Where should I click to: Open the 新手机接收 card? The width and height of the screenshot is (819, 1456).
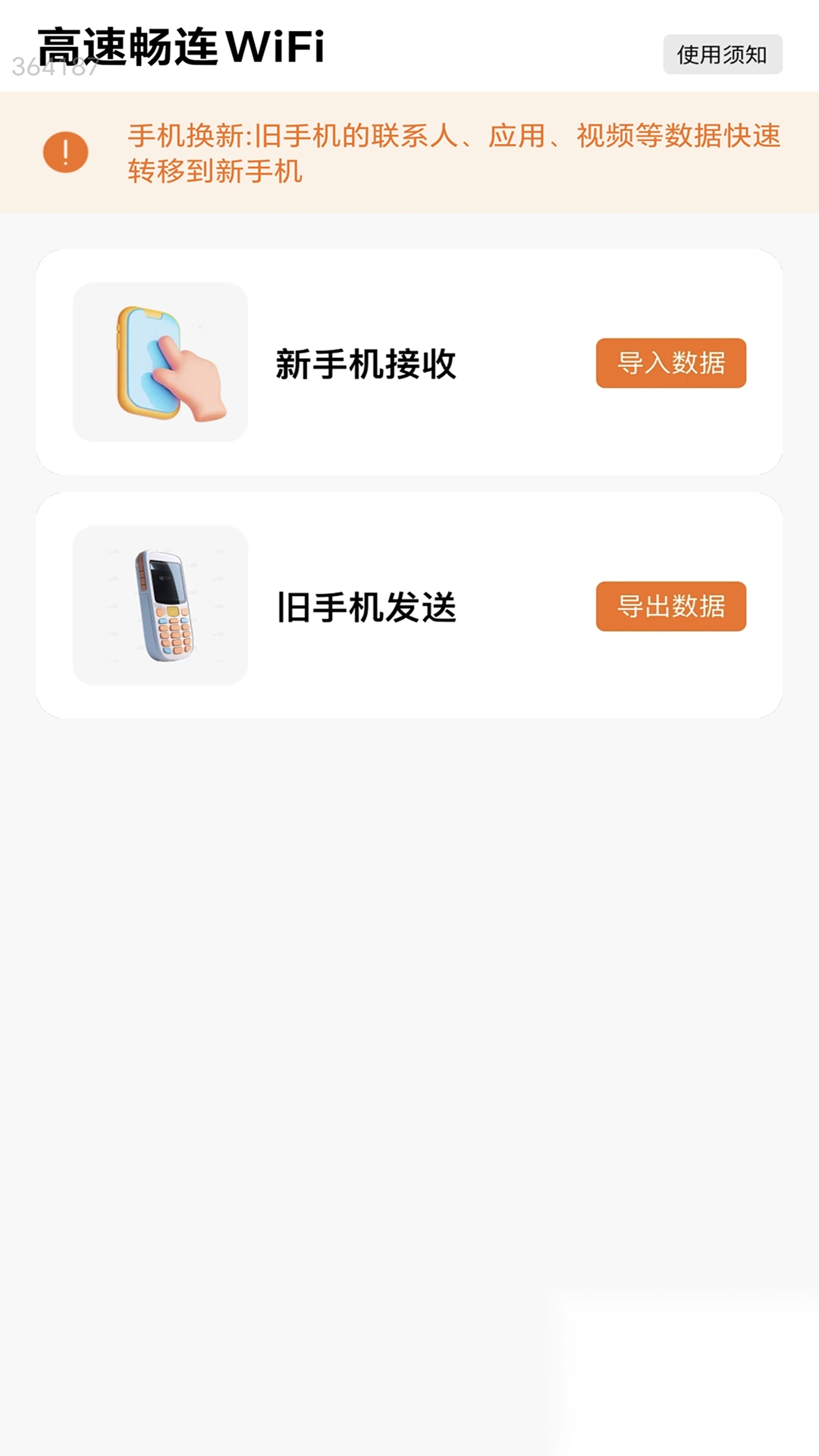(x=409, y=362)
